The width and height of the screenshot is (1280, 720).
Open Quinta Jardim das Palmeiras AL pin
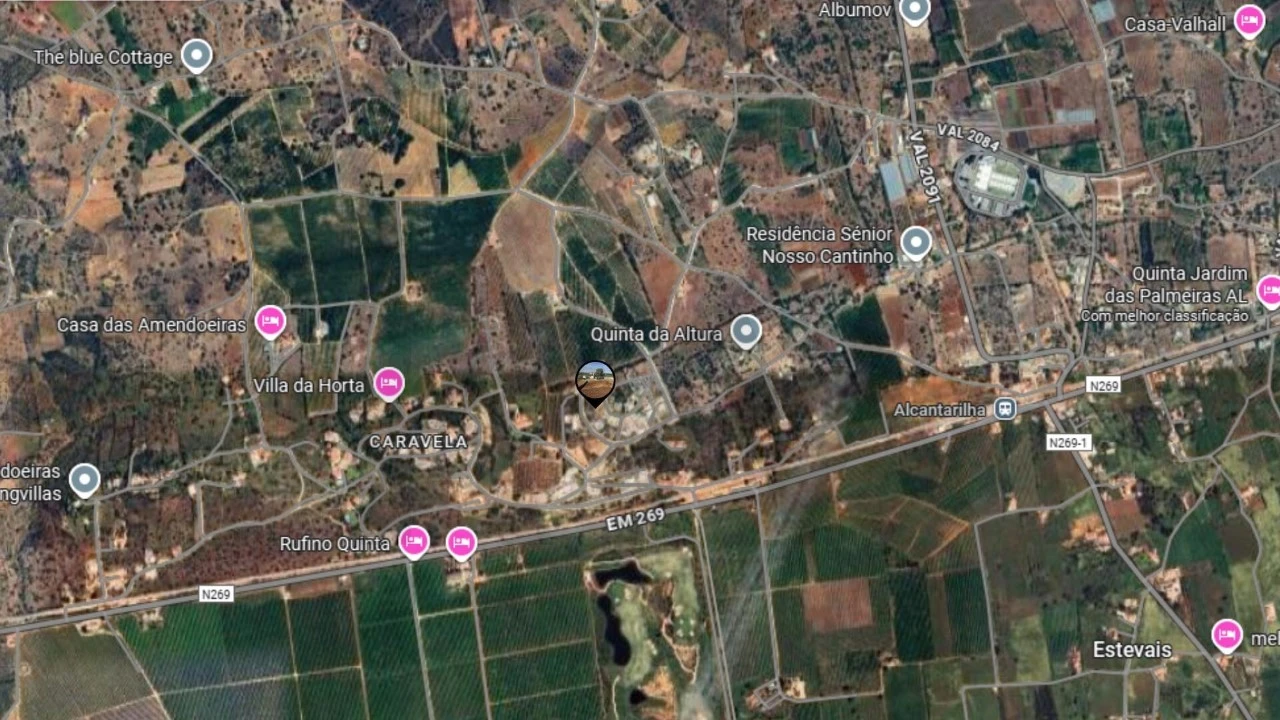tap(1269, 290)
